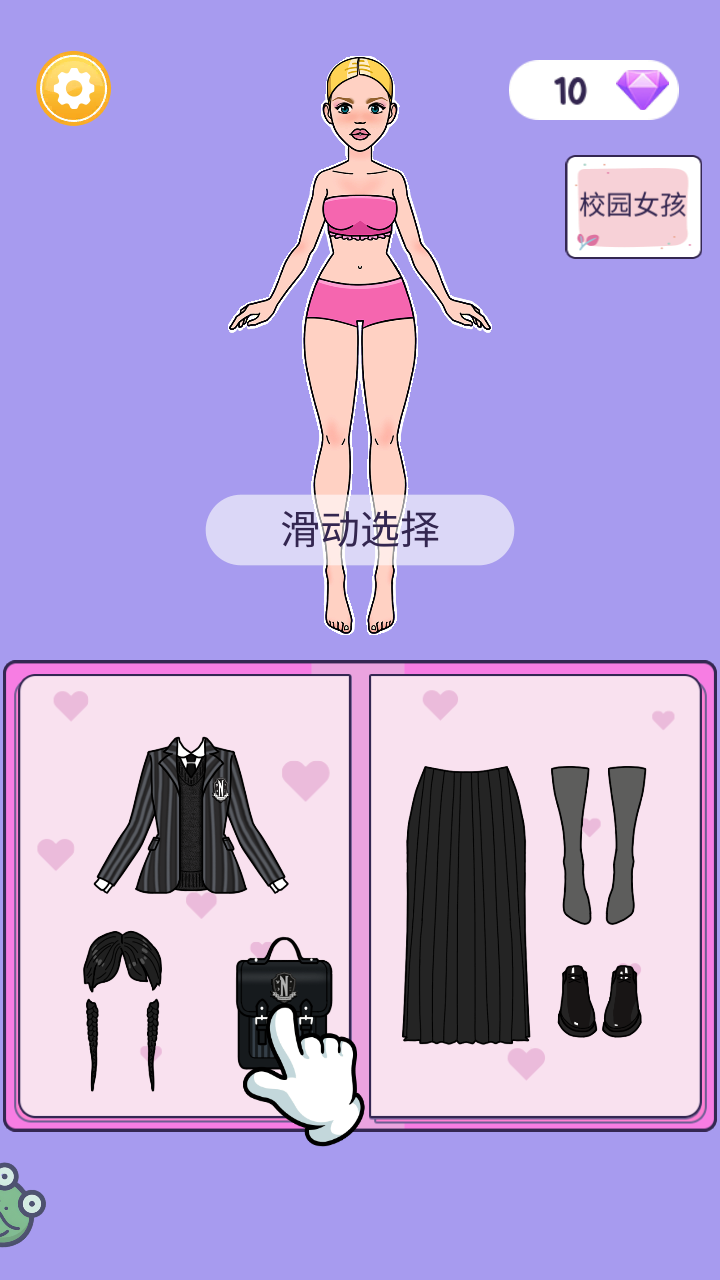Pick the black ankle boots
Screen dimensions: 720x1280
[x=599, y=1000]
